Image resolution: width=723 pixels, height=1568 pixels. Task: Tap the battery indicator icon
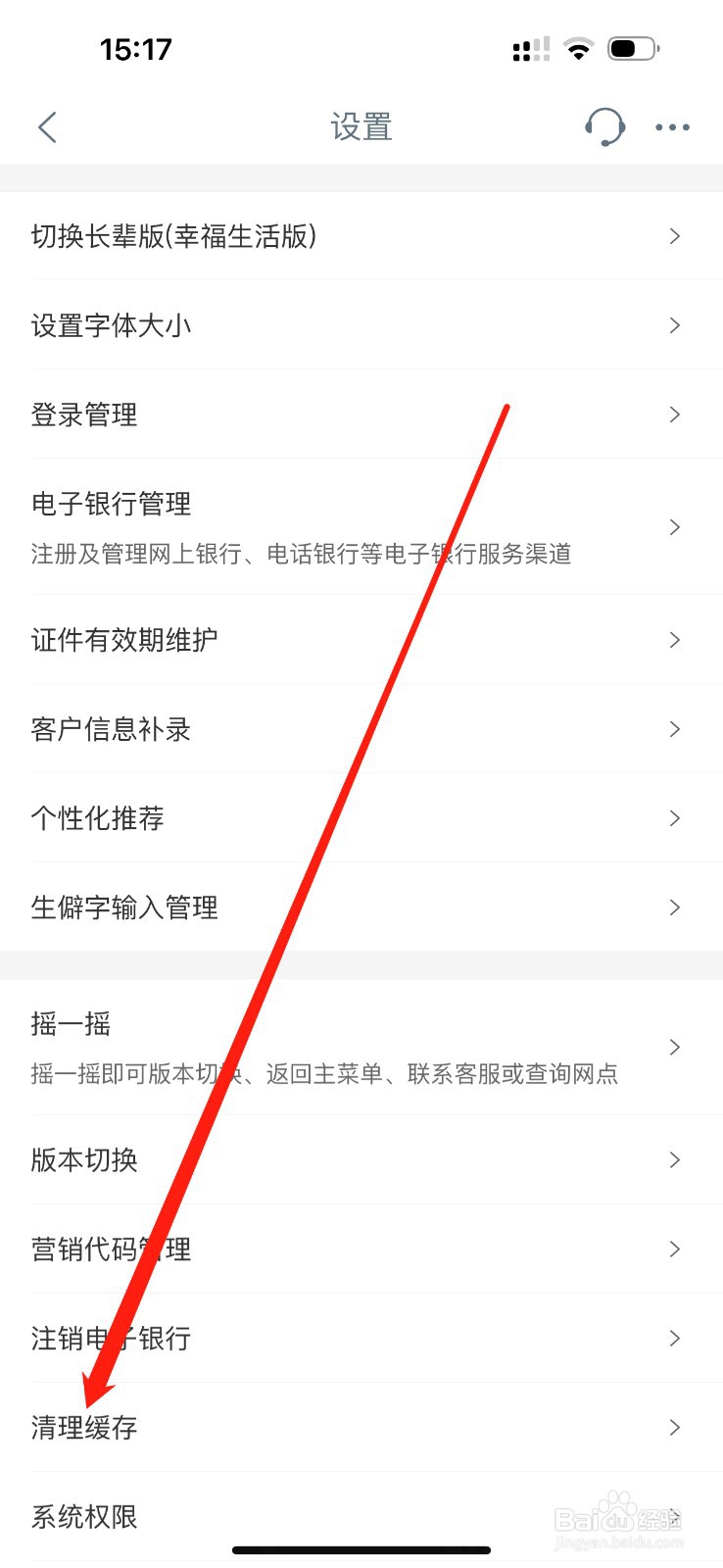pyautogui.click(x=633, y=47)
